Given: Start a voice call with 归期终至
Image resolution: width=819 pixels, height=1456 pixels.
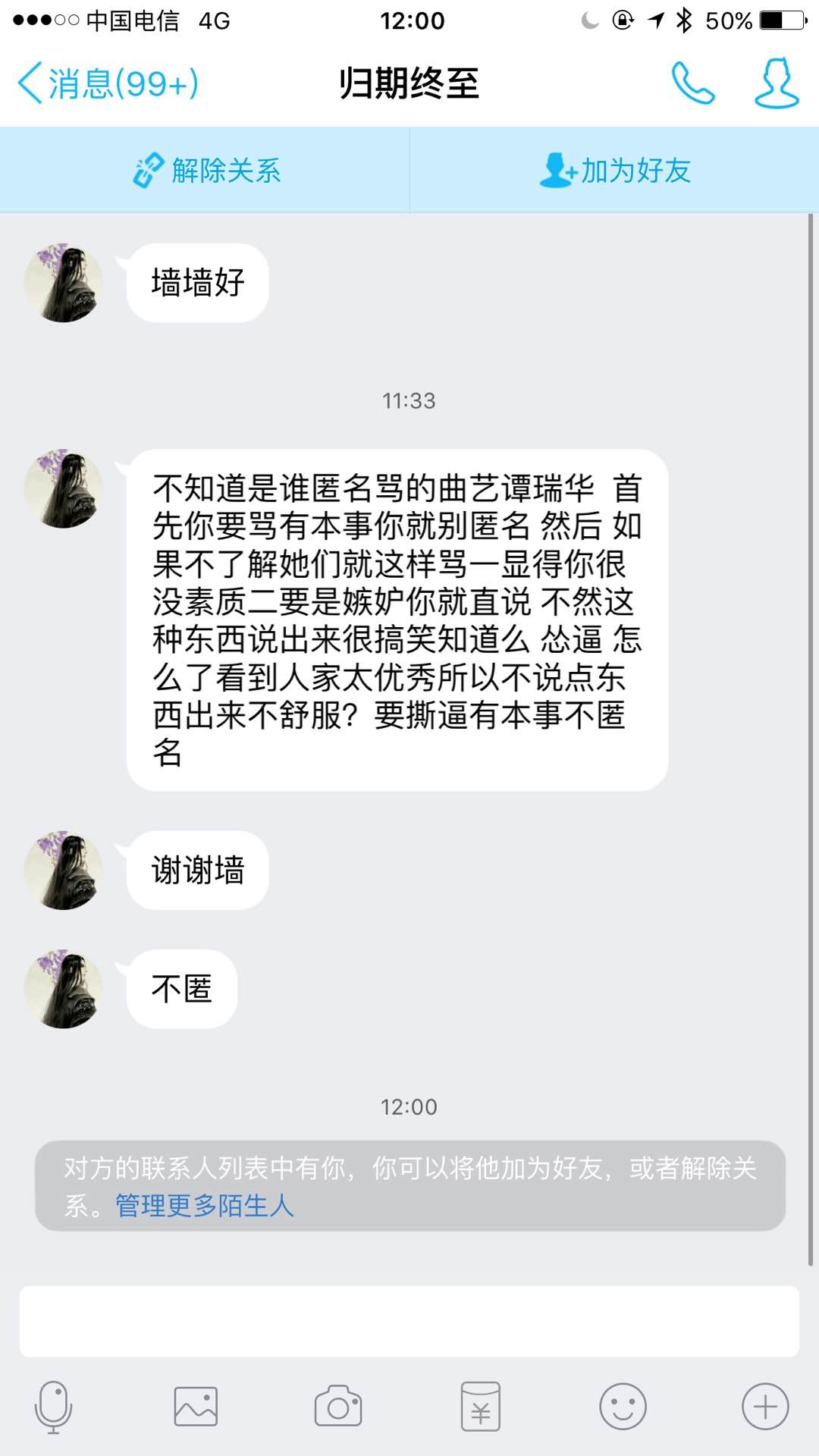Looking at the screenshot, I should (x=692, y=83).
